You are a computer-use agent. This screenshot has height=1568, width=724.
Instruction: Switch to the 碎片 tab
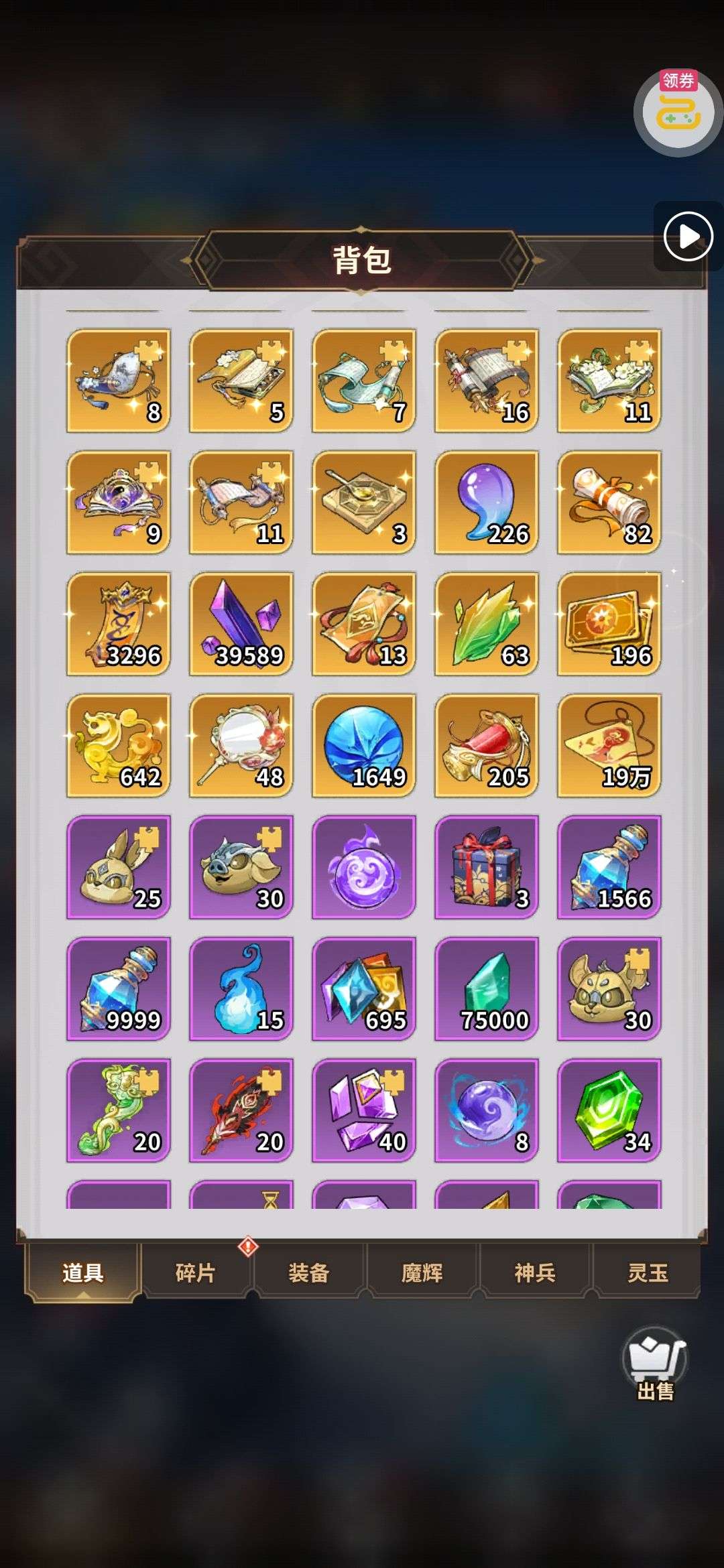pos(196,1272)
